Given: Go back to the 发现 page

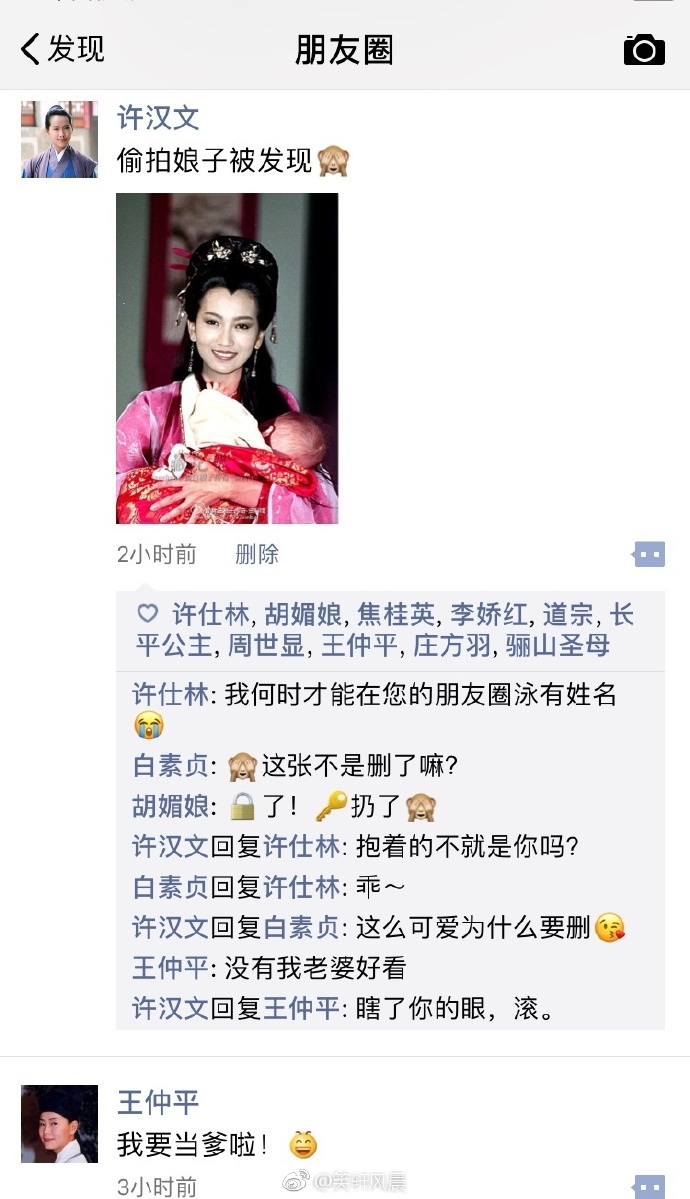Looking at the screenshot, I should pyautogui.click(x=62, y=48).
